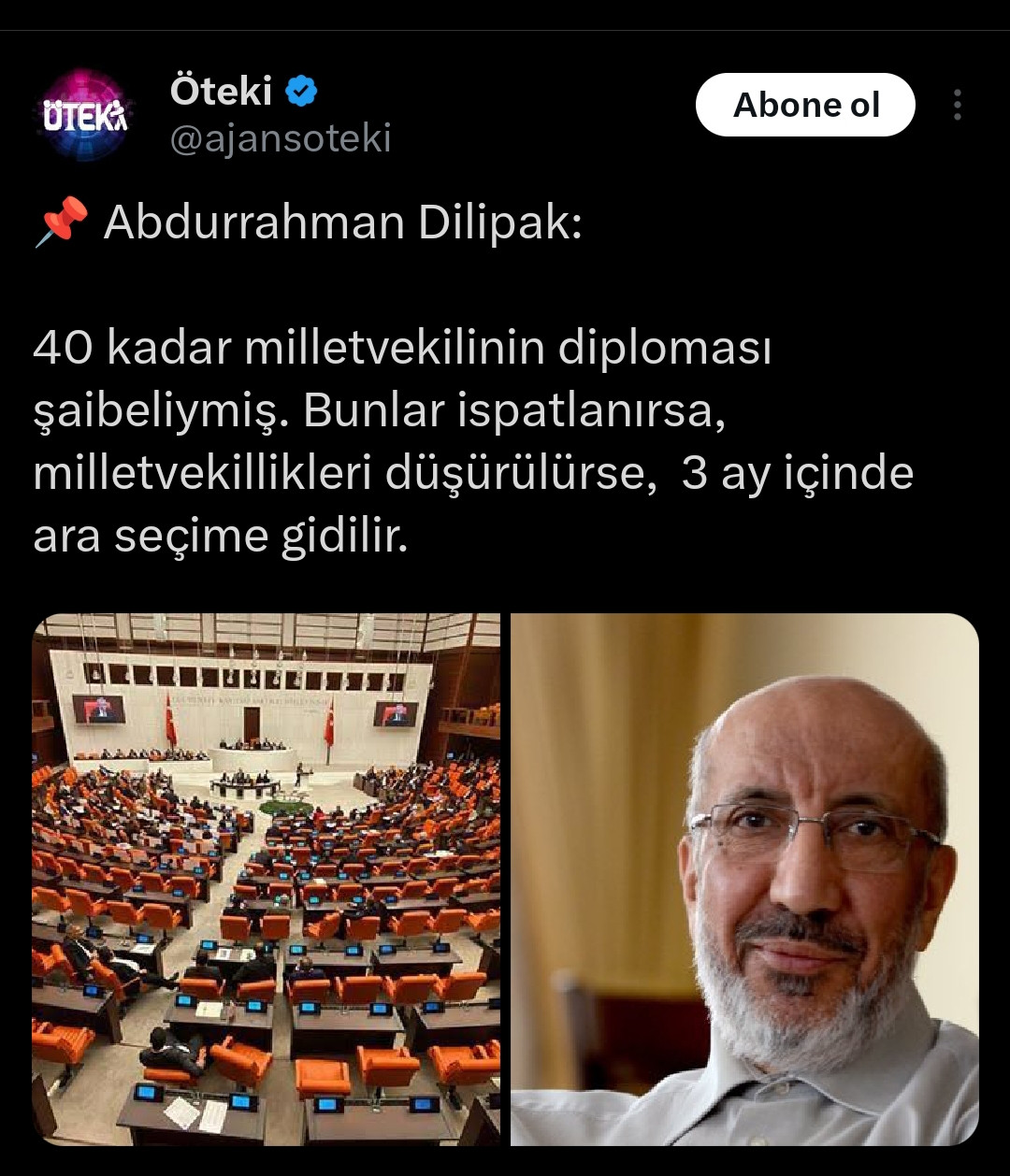View the portrait photo of the man
Viewport: 1010px width, 1176px height.
click(x=744, y=879)
